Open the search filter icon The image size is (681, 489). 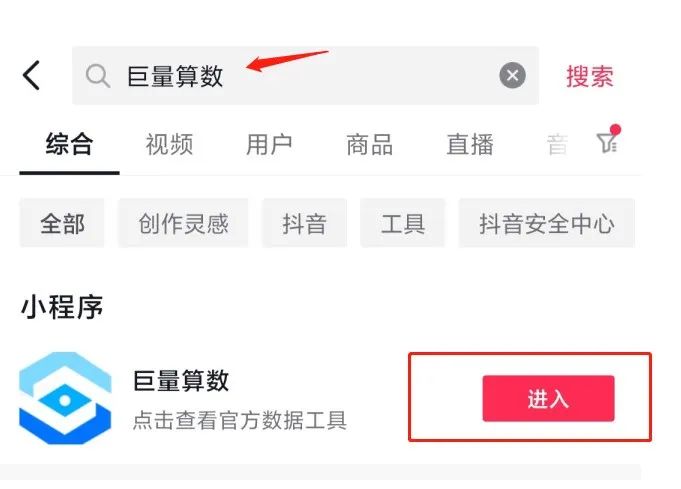tap(608, 143)
